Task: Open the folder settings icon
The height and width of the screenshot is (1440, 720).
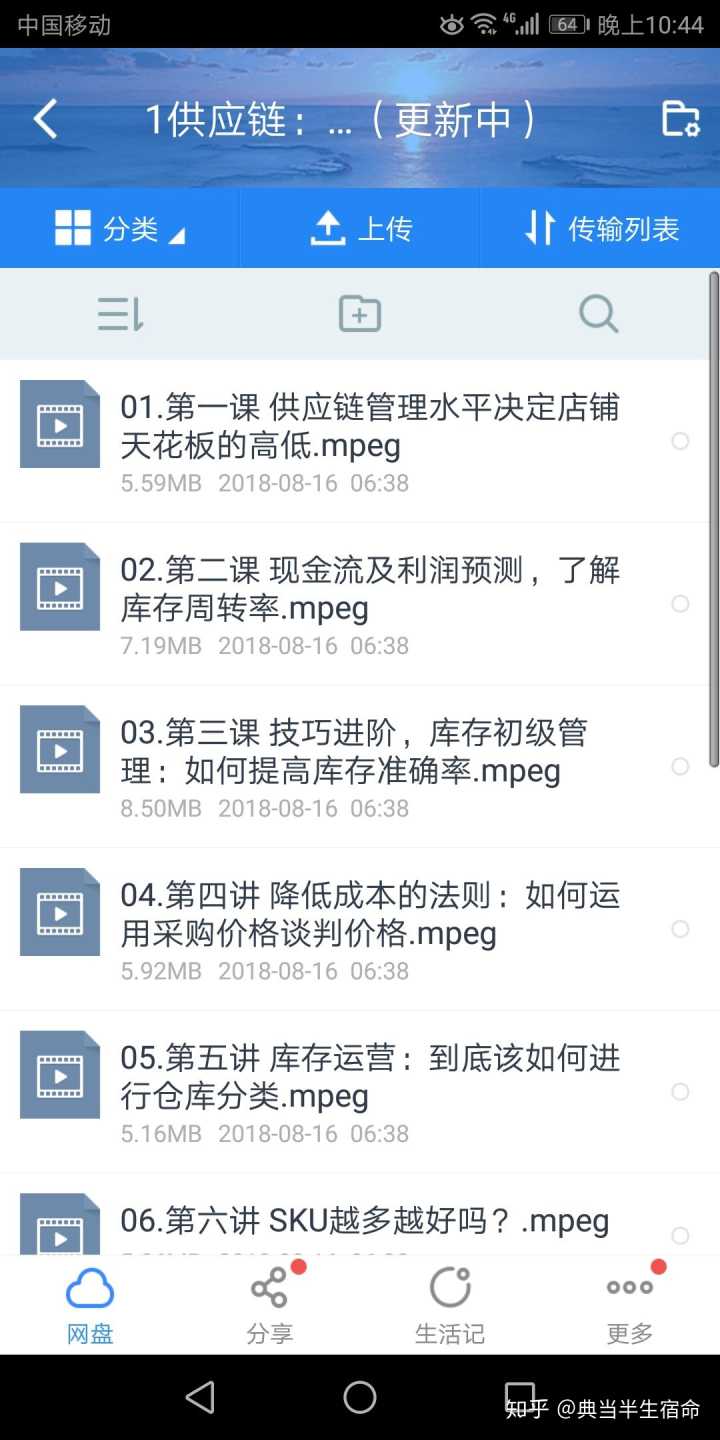Action: tap(681, 119)
